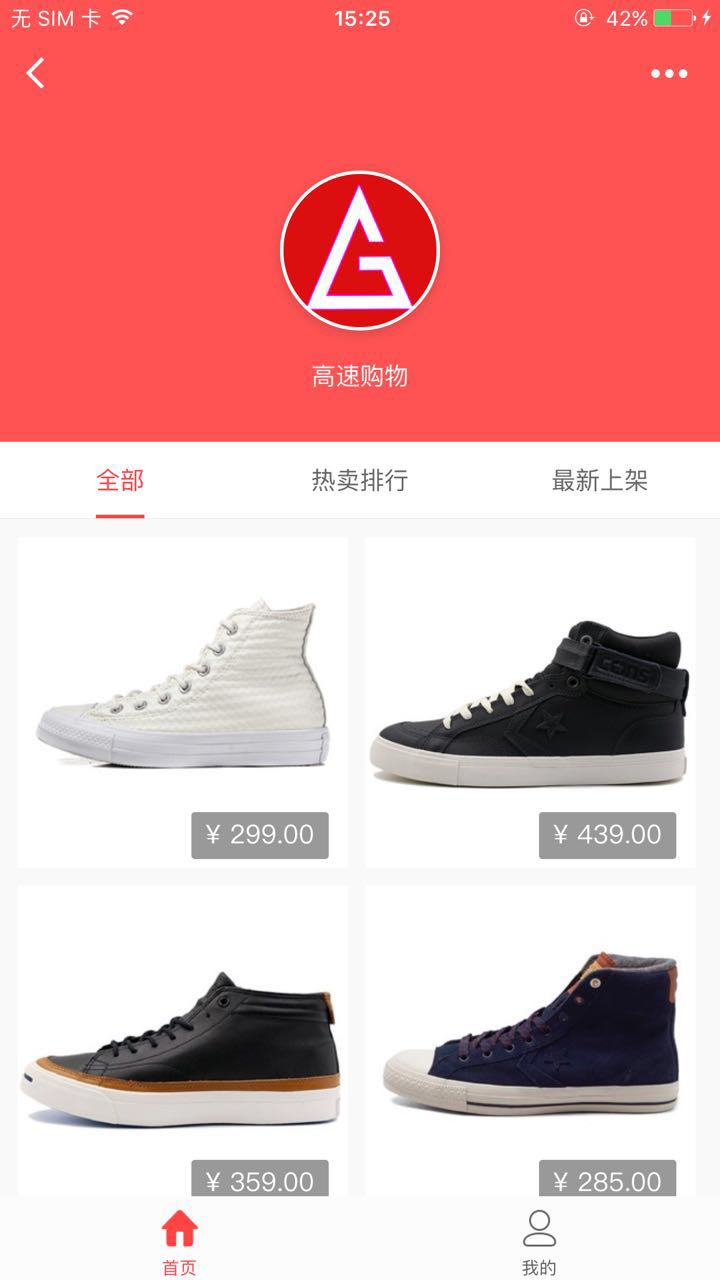Select the 全部 tab
Image resolution: width=720 pixels, height=1280 pixels.
click(x=120, y=481)
